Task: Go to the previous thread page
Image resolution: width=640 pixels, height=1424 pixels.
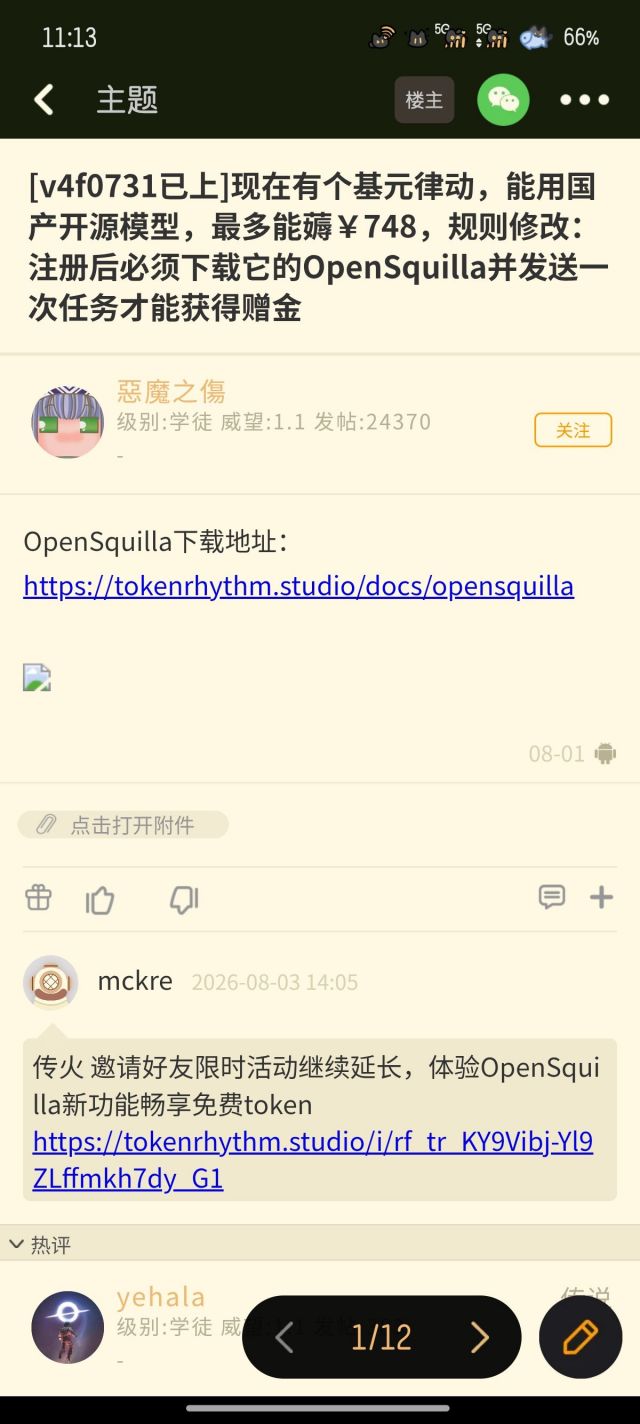Action: click(x=284, y=1338)
